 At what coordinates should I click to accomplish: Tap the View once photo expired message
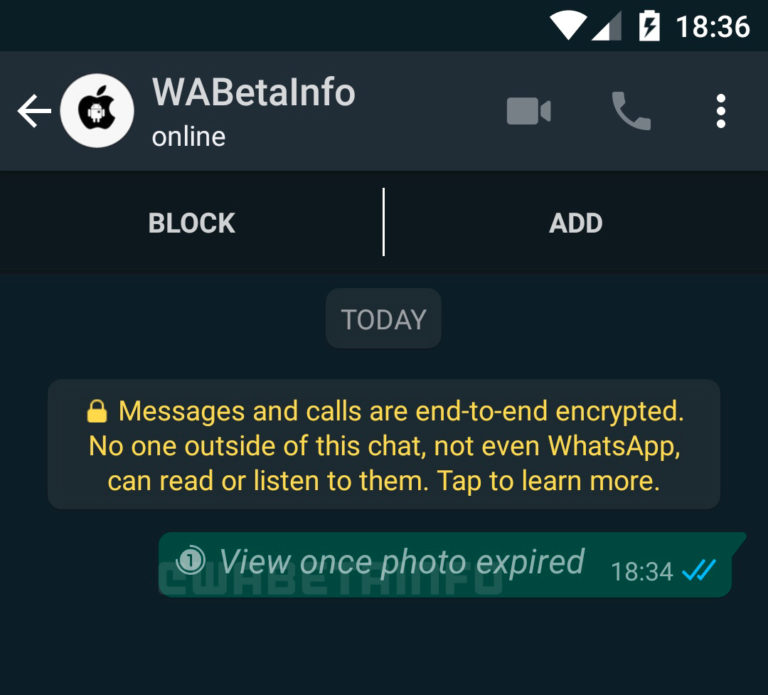click(400, 563)
